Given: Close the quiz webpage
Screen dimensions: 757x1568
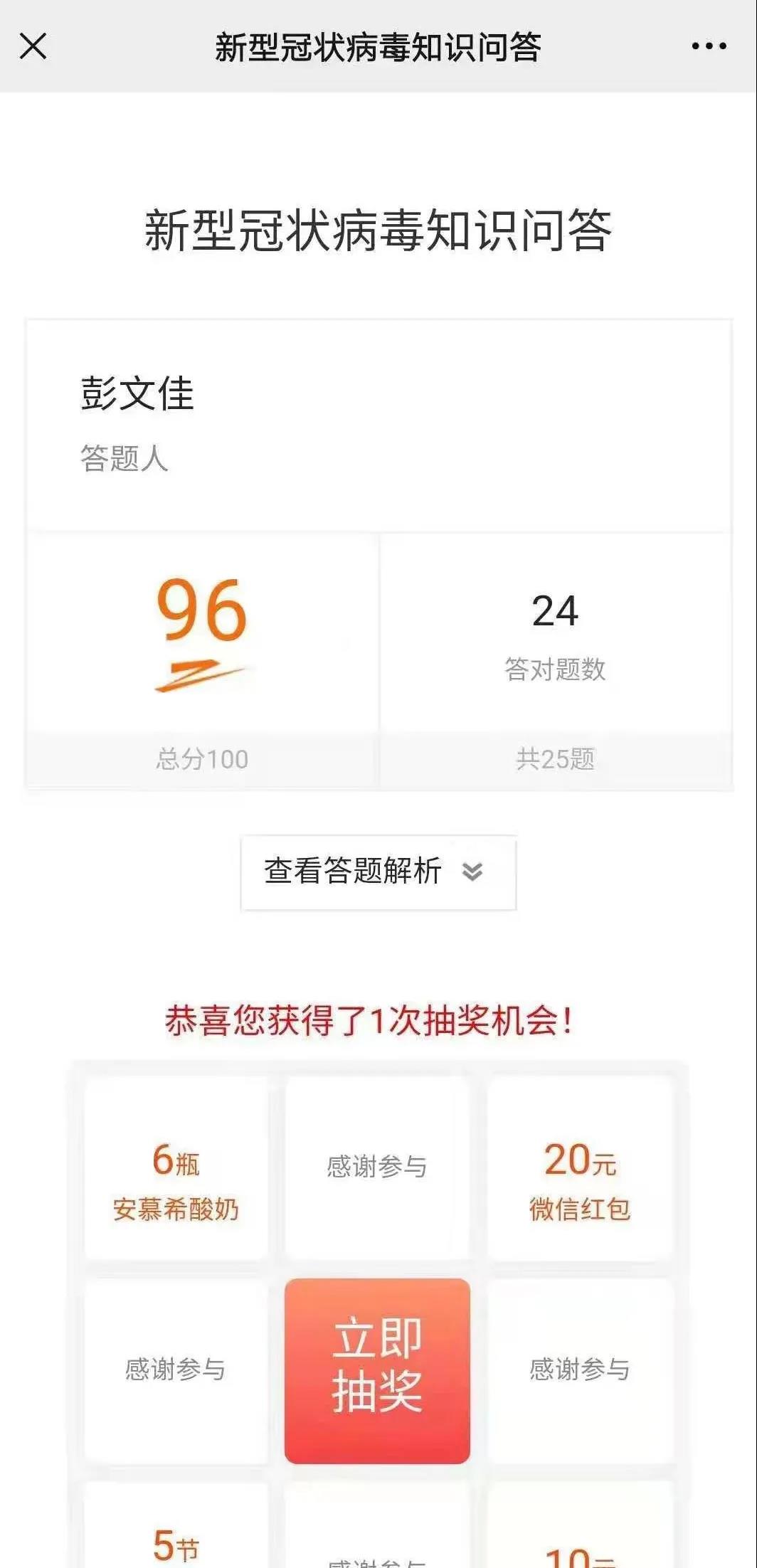Looking at the screenshot, I should pos(33,47).
